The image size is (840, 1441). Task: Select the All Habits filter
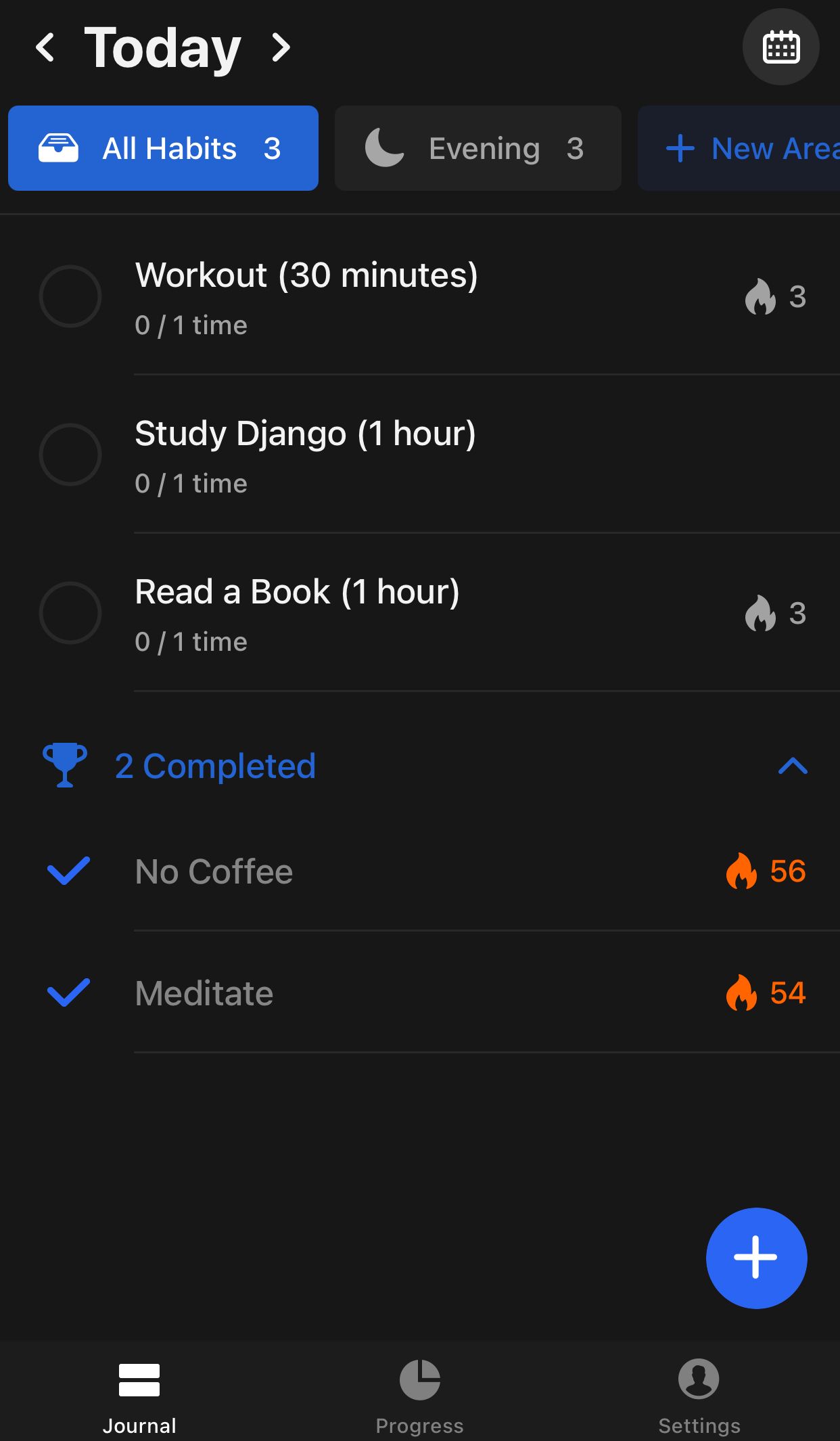[163, 148]
